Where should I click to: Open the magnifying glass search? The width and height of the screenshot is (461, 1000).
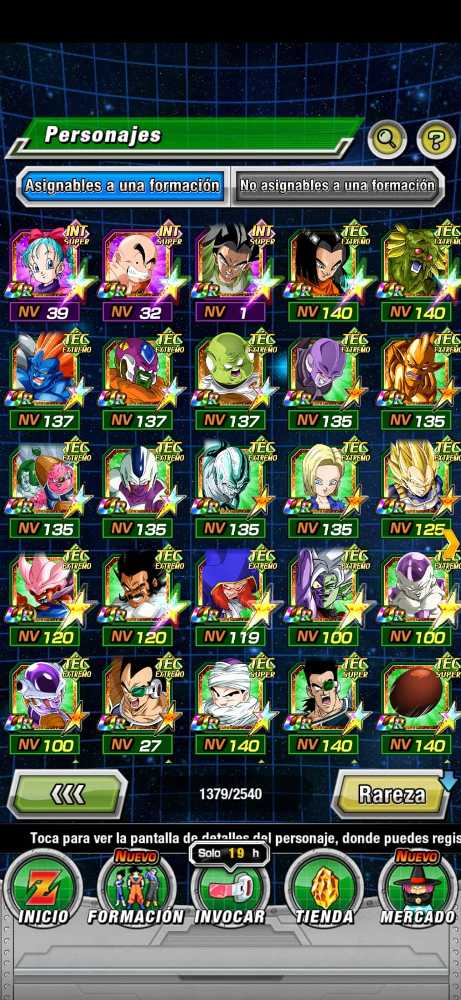pyautogui.click(x=387, y=138)
